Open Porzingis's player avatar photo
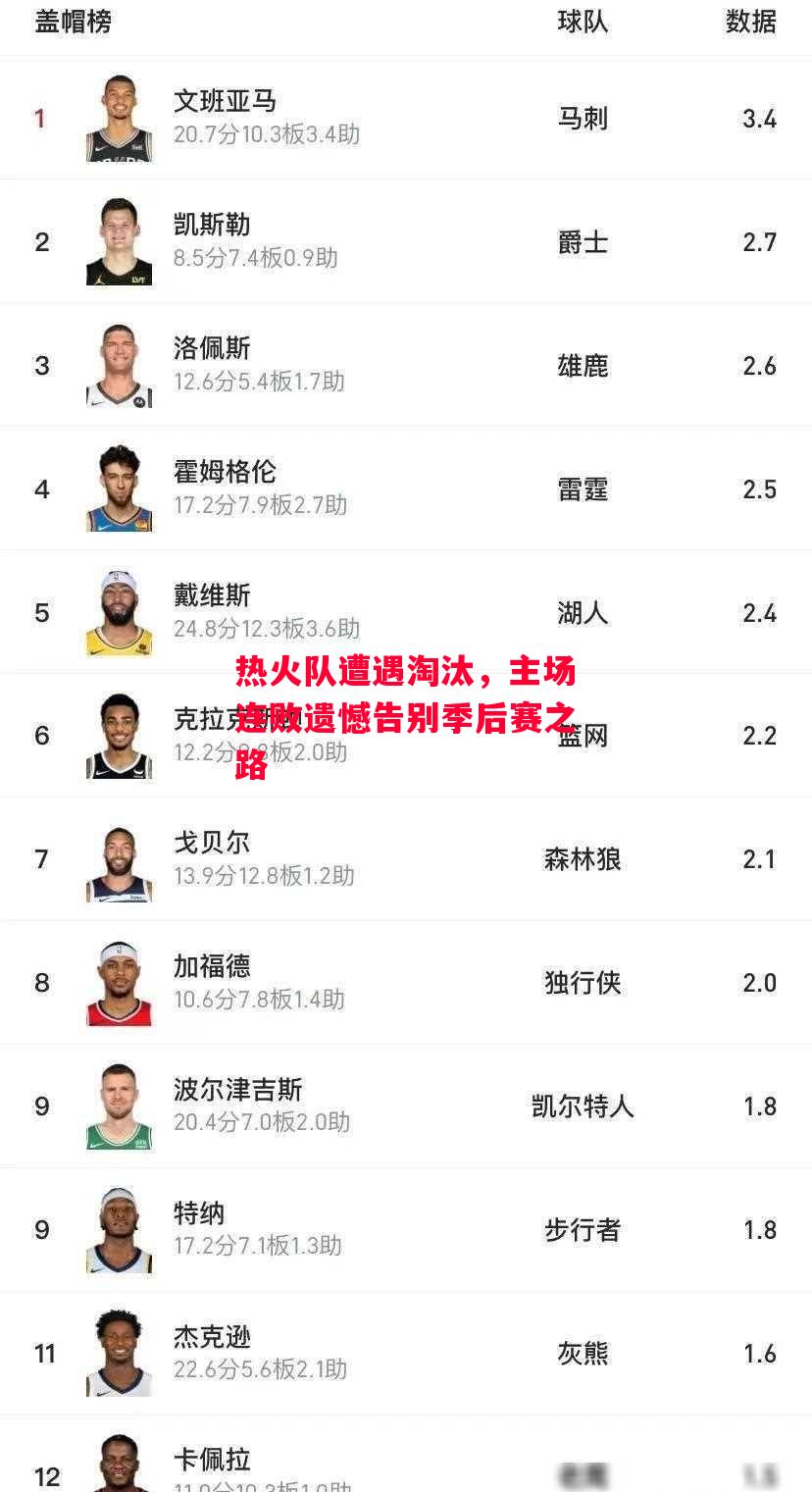 click(118, 1106)
